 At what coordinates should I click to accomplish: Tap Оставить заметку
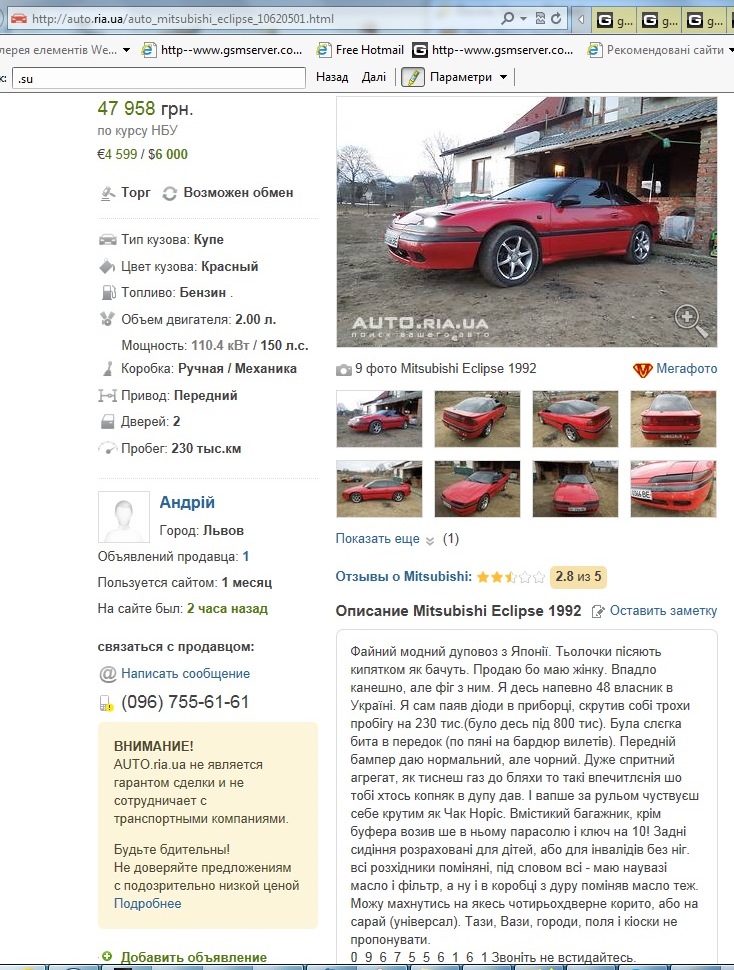[x=663, y=611]
